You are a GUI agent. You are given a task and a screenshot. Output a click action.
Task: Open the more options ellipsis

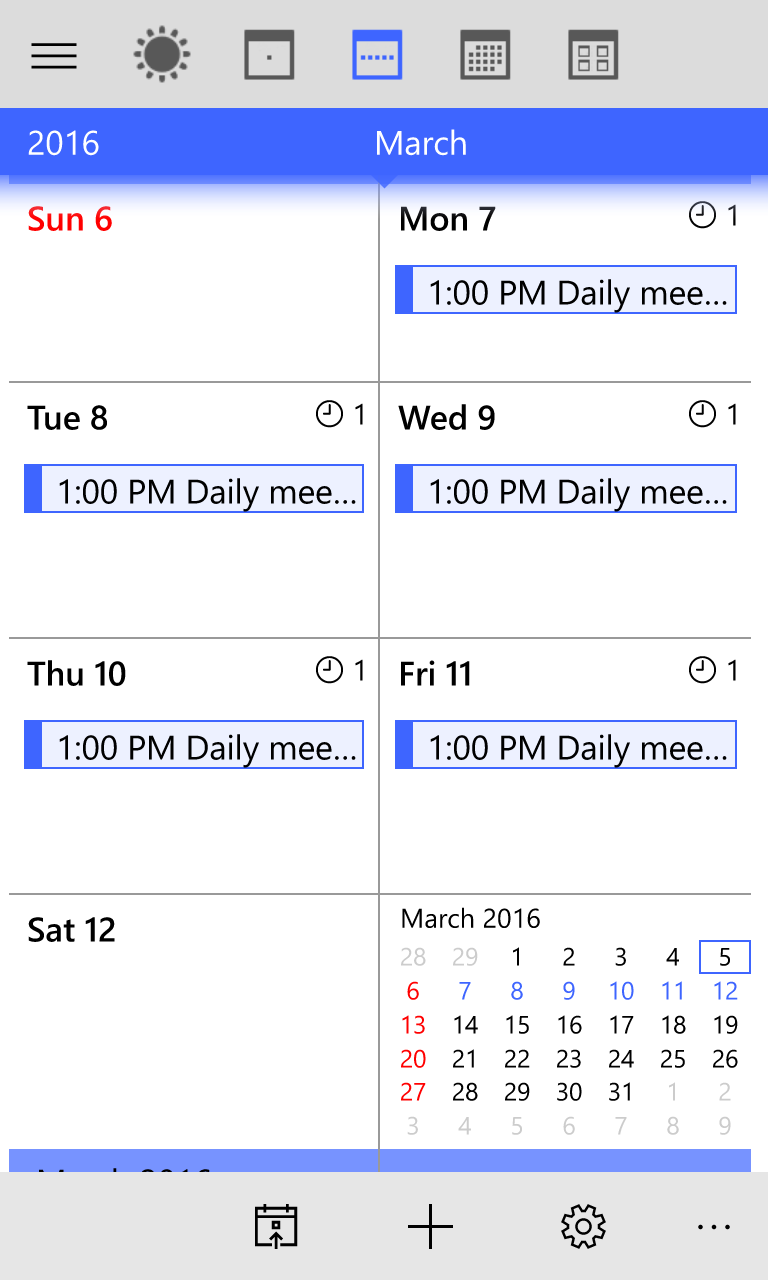point(714,1226)
